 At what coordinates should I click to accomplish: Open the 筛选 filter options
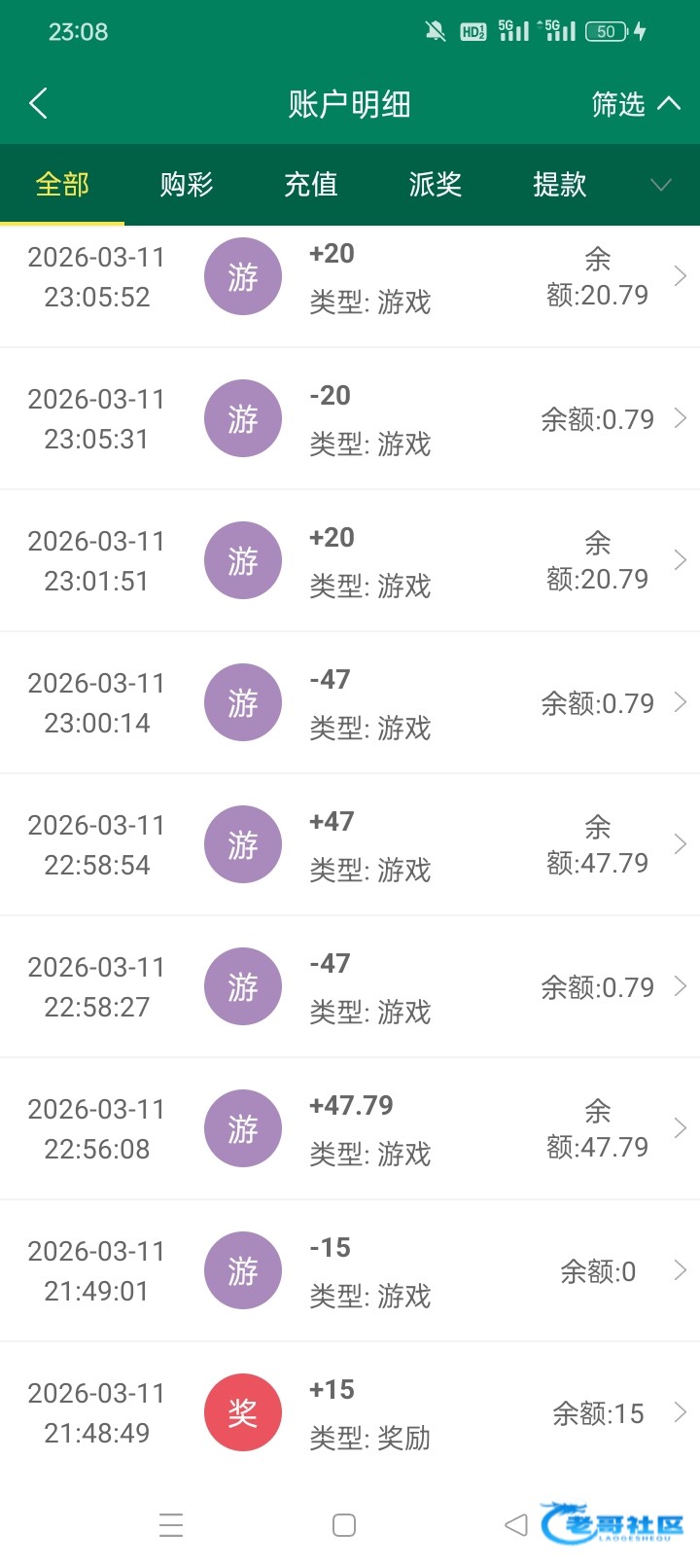[635, 103]
